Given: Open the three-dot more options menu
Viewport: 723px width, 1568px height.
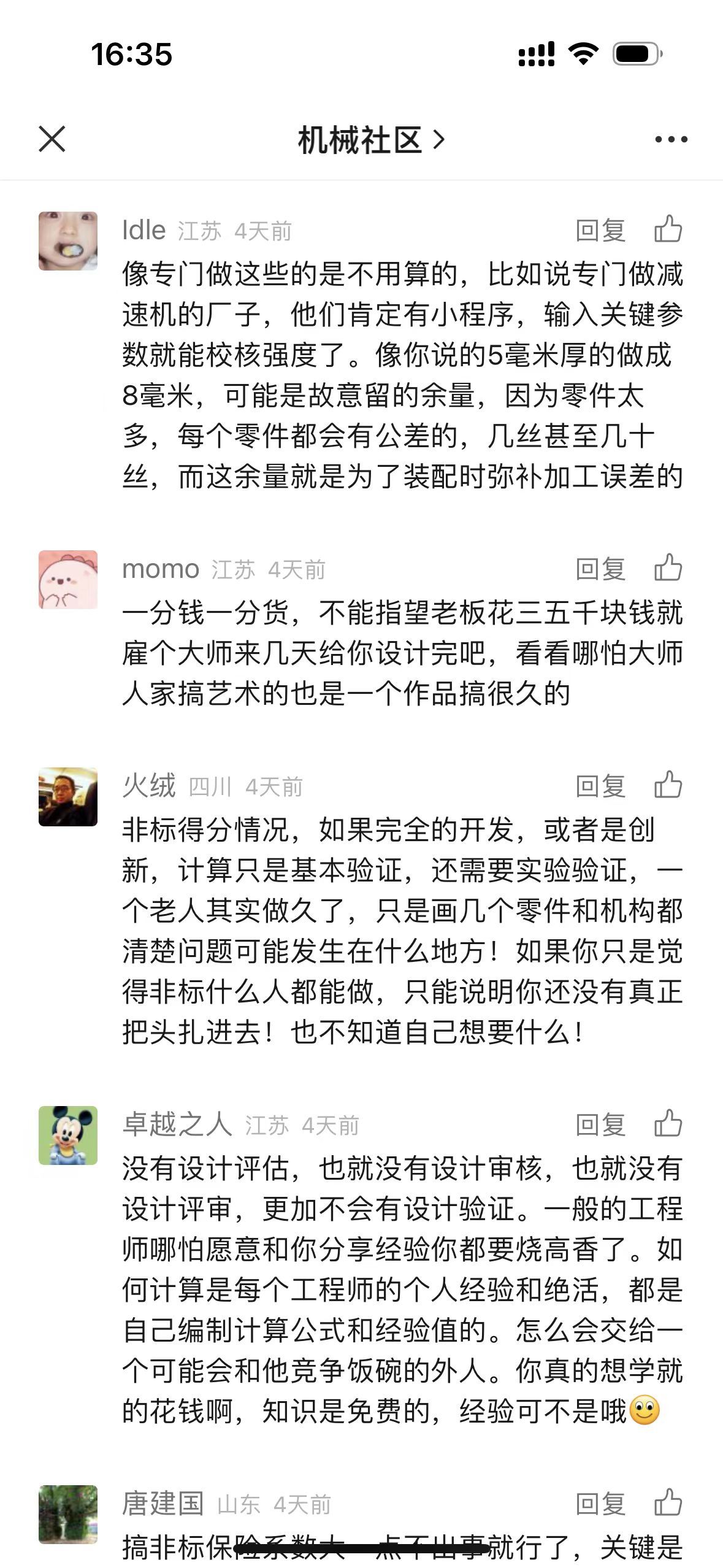Looking at the screenshot, I should pos(671,140).
